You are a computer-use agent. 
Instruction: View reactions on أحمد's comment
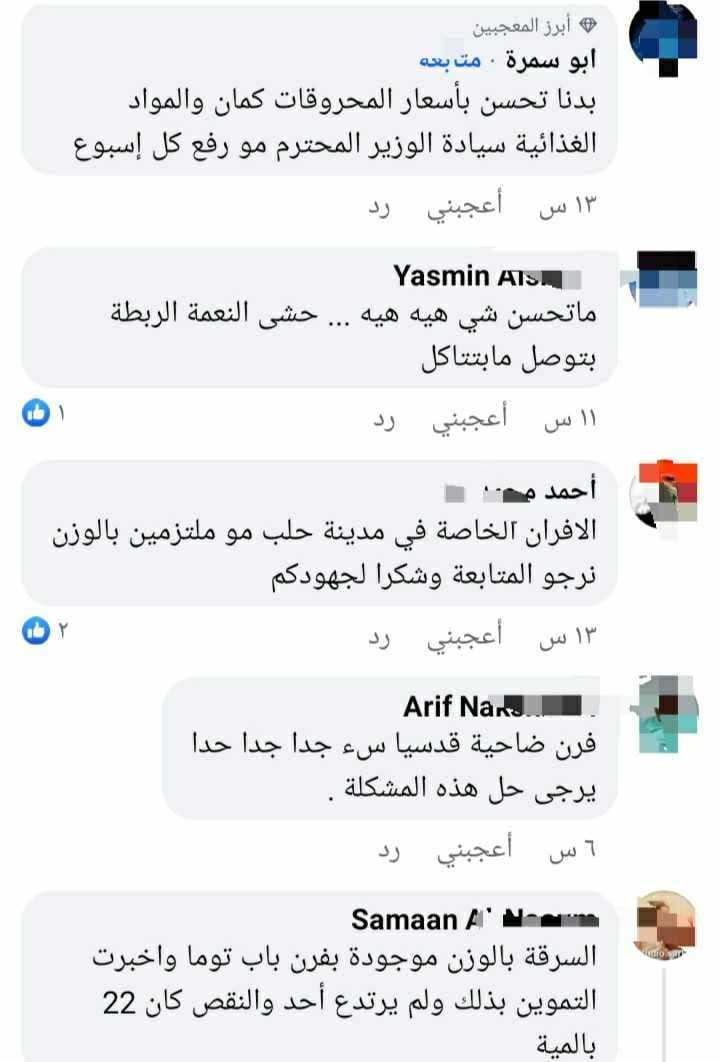click(45, 630)
